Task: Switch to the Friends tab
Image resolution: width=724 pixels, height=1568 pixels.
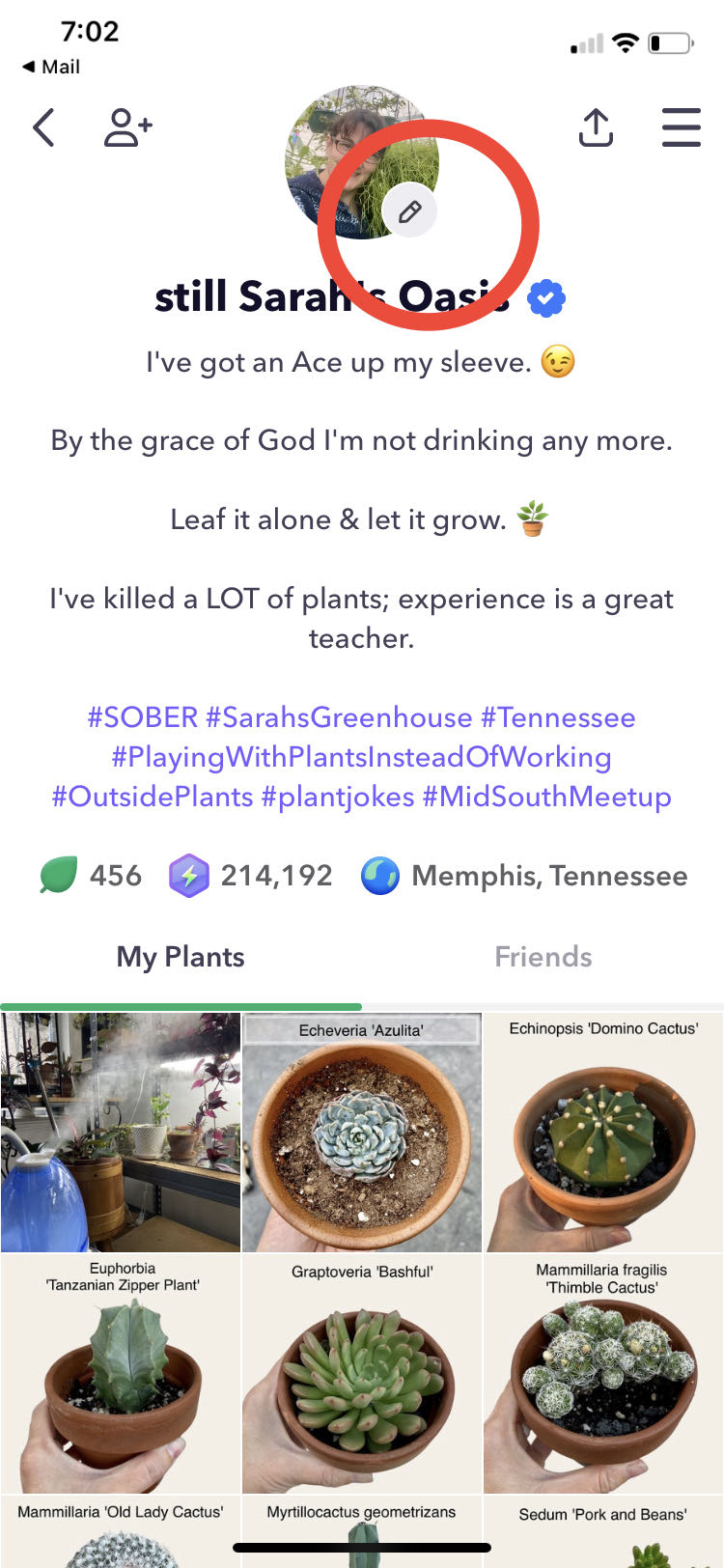Action: click(x=543, y=957)
